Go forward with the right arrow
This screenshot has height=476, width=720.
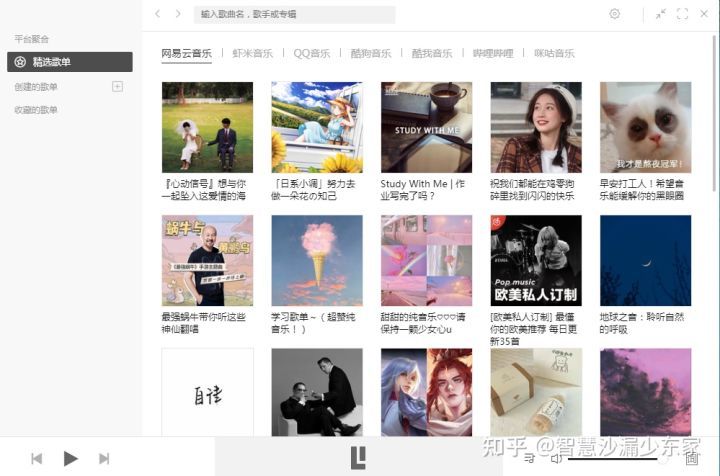(x=178, y=14)
